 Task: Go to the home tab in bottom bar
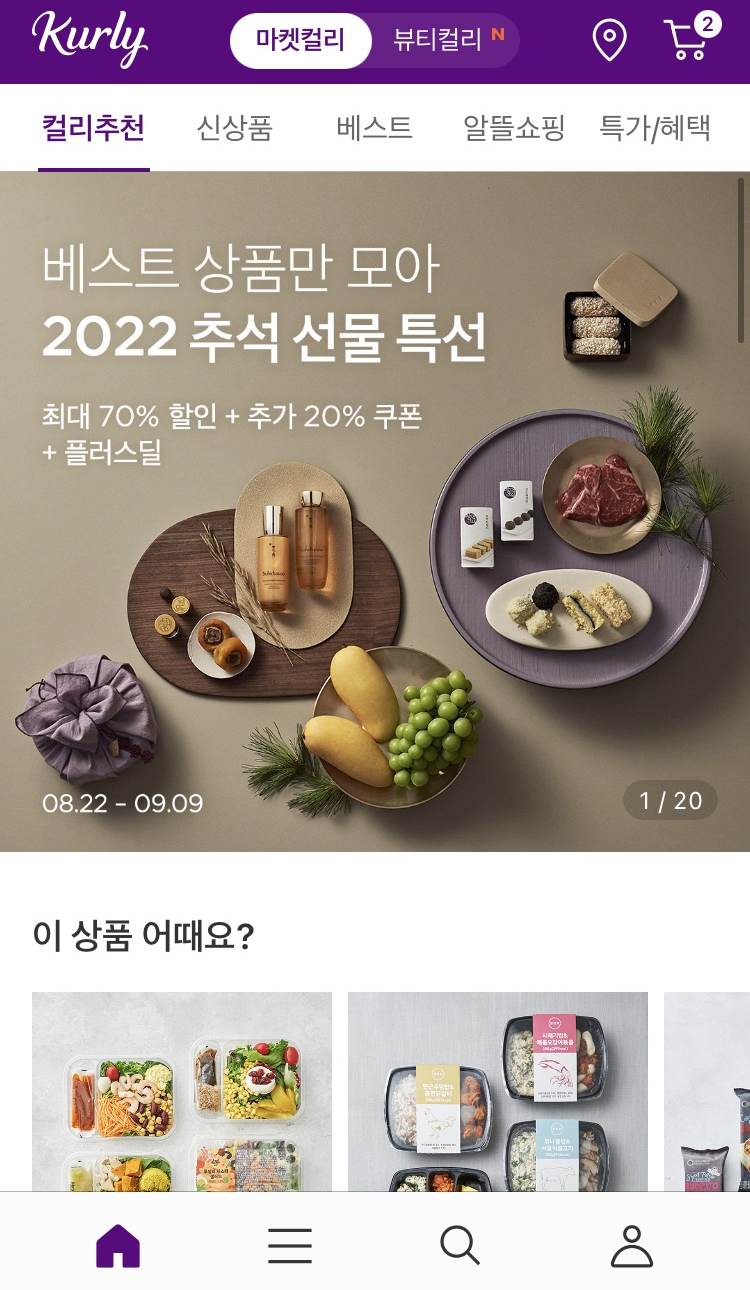(118, 1246)
